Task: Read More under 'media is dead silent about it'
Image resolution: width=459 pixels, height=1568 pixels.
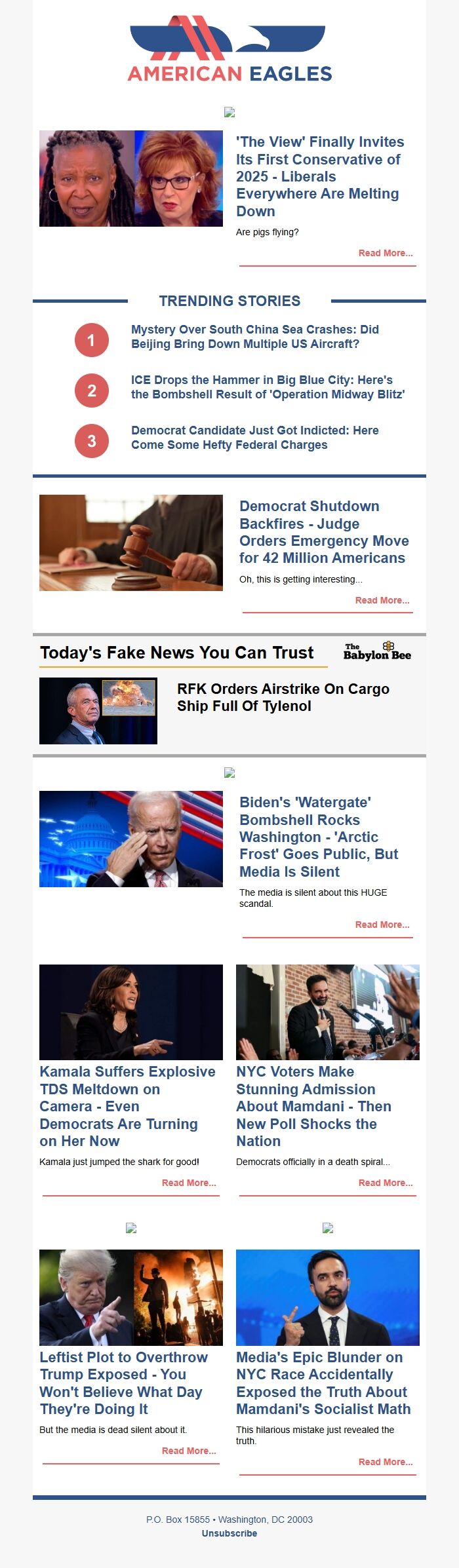Action: [x=189, y=1451]
